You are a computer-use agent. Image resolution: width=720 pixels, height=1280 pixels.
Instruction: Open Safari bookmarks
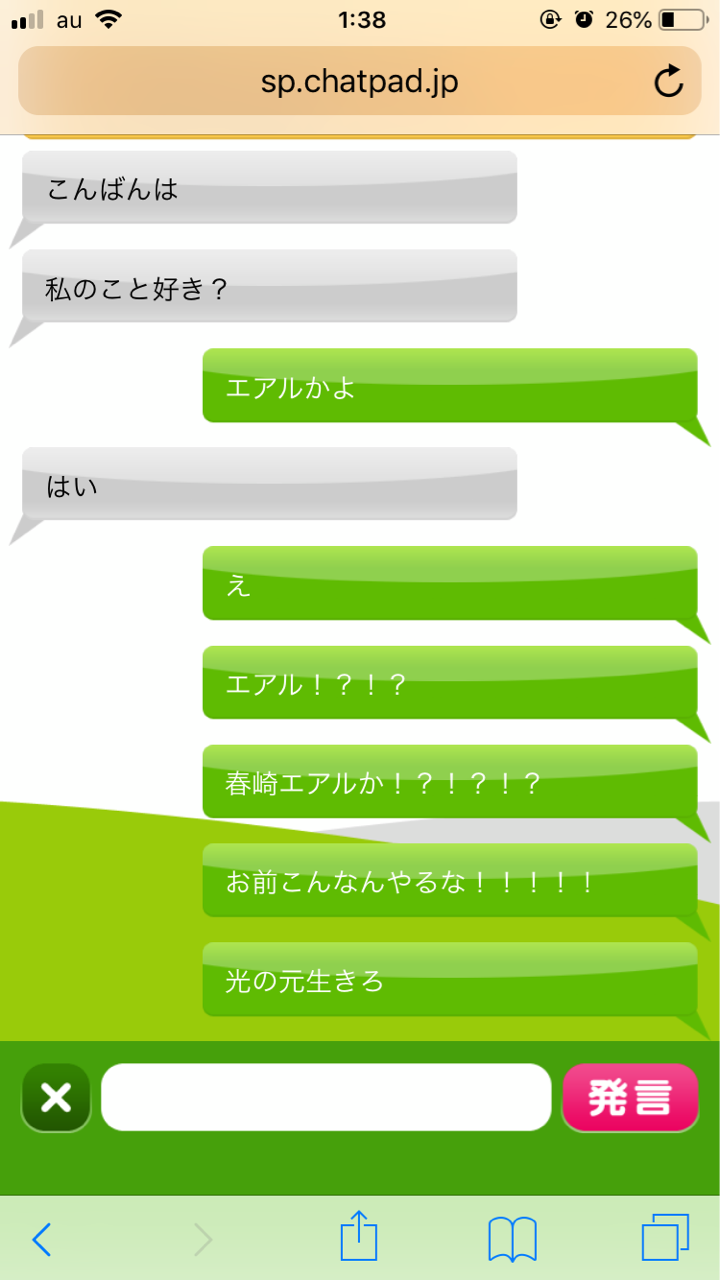pos(513,1240)
